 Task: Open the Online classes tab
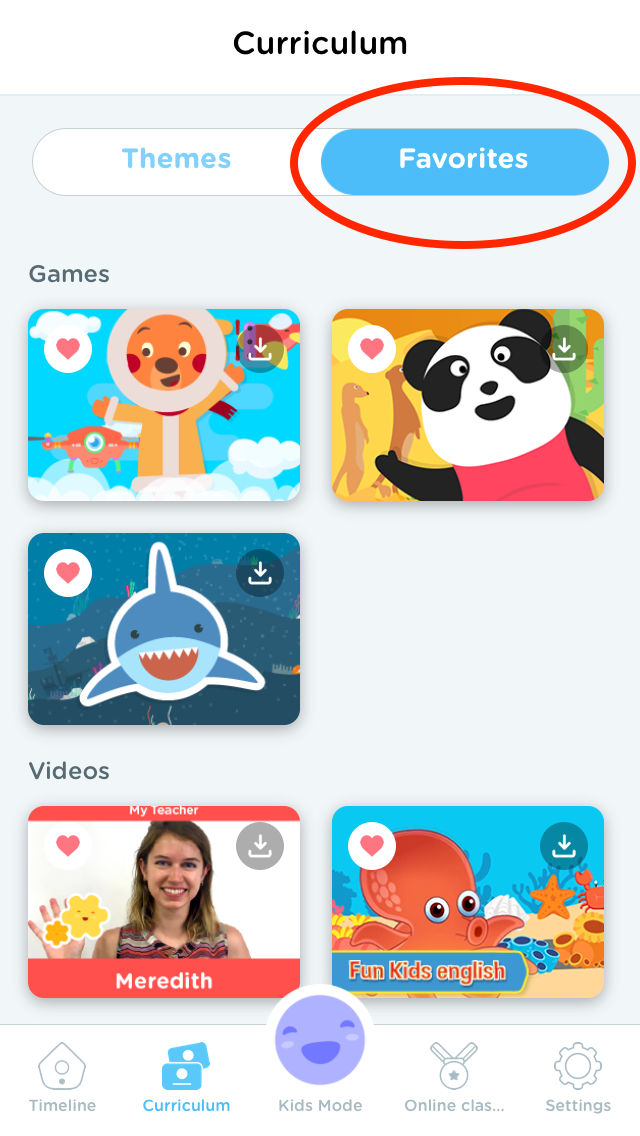pos(454,1077)
